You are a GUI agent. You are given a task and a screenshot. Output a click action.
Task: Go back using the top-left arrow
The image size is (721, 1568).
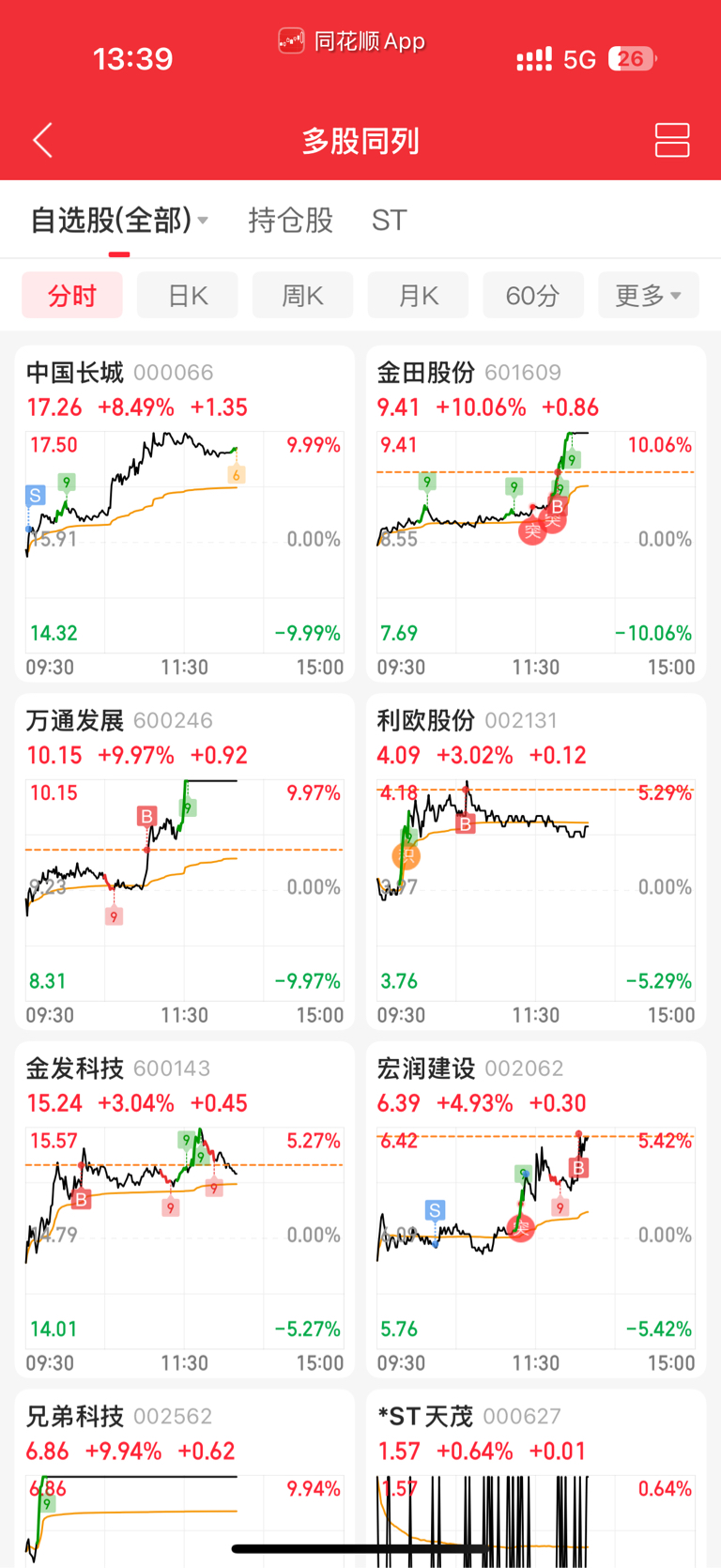[43, 141]
